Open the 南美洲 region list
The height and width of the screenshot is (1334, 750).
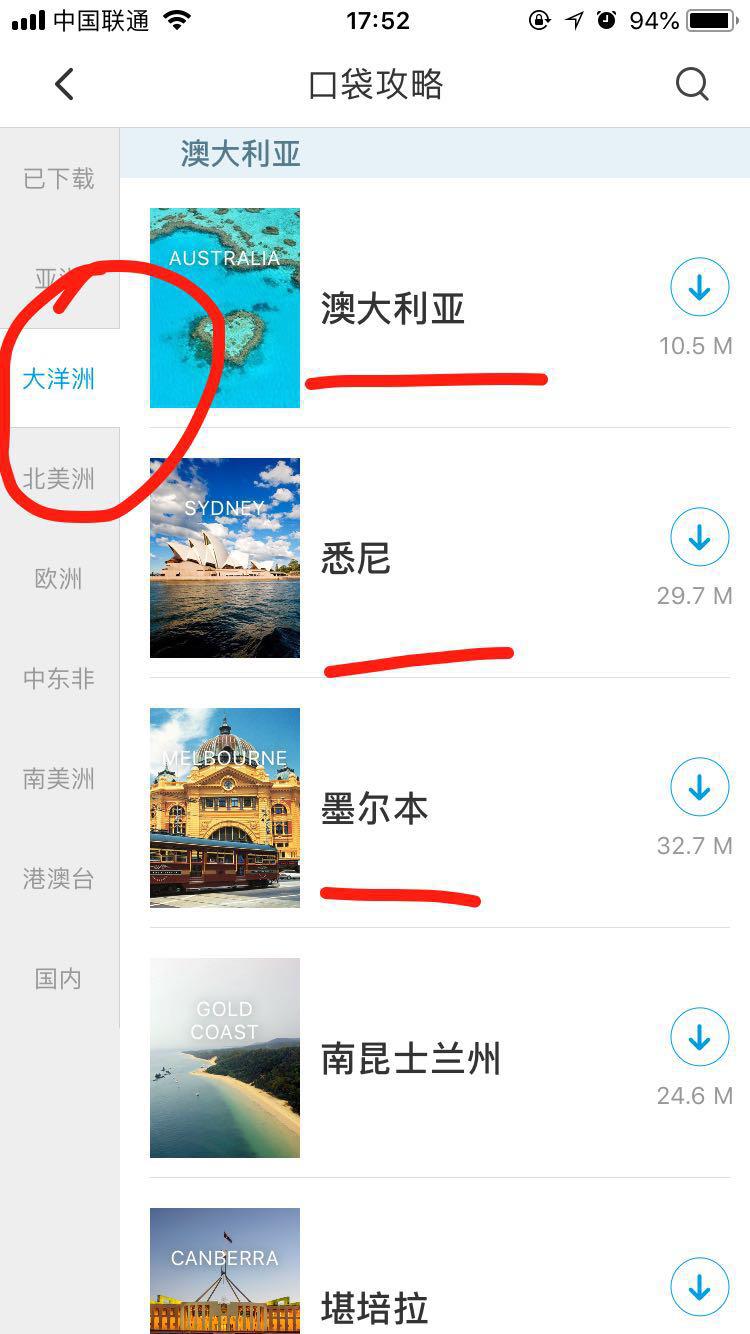(58, 779)
